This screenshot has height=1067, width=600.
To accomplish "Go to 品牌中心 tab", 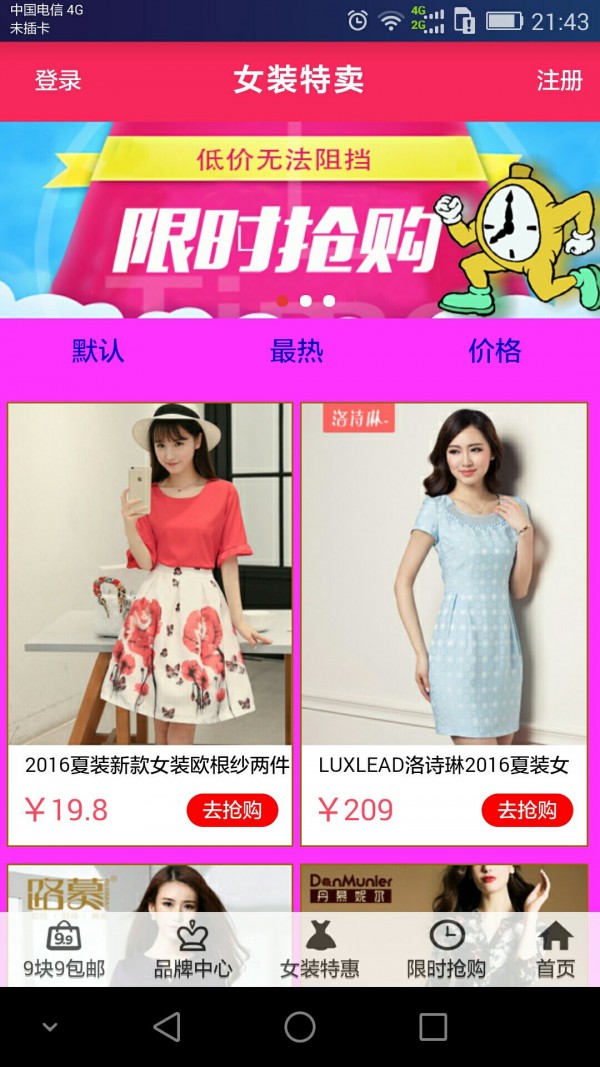I will pos(192,950).
